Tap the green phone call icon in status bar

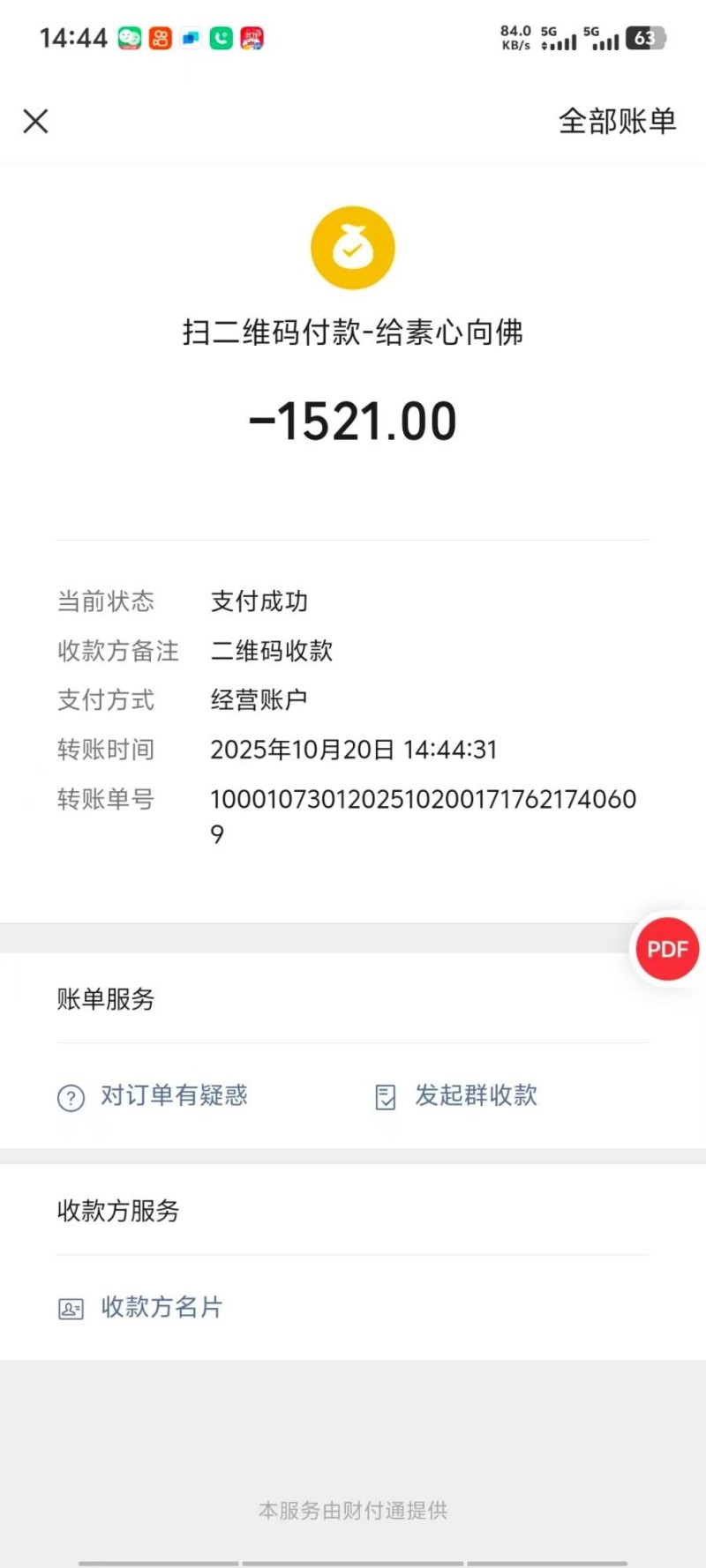221,38
